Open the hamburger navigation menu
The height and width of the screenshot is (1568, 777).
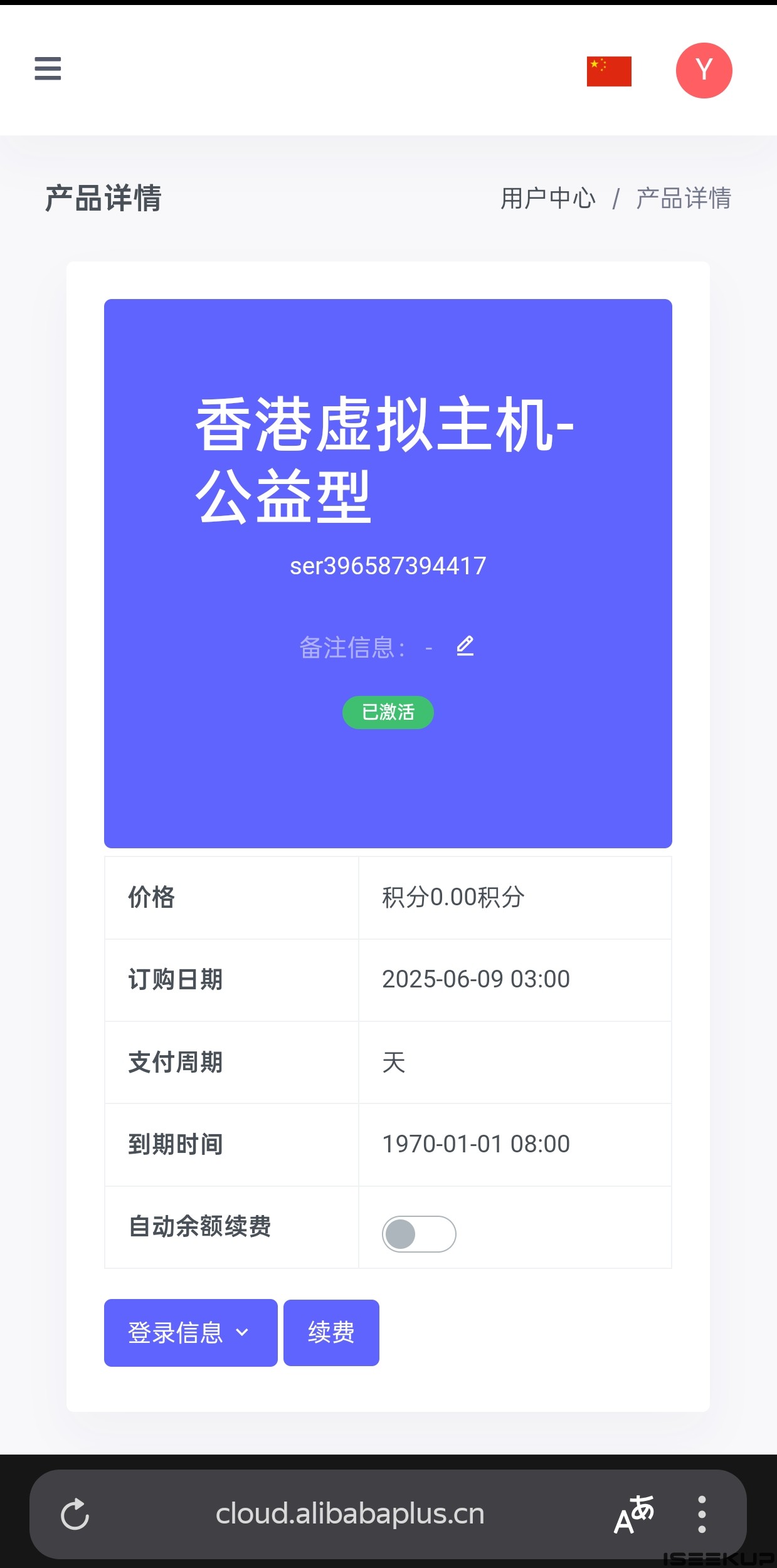pyautogui.click(x=48, y=68)
